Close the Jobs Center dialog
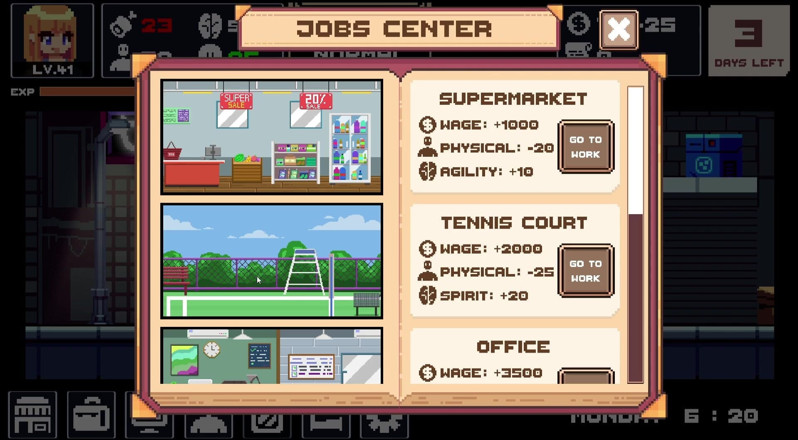This screenshot has width=798, height=440. [618, 30]
